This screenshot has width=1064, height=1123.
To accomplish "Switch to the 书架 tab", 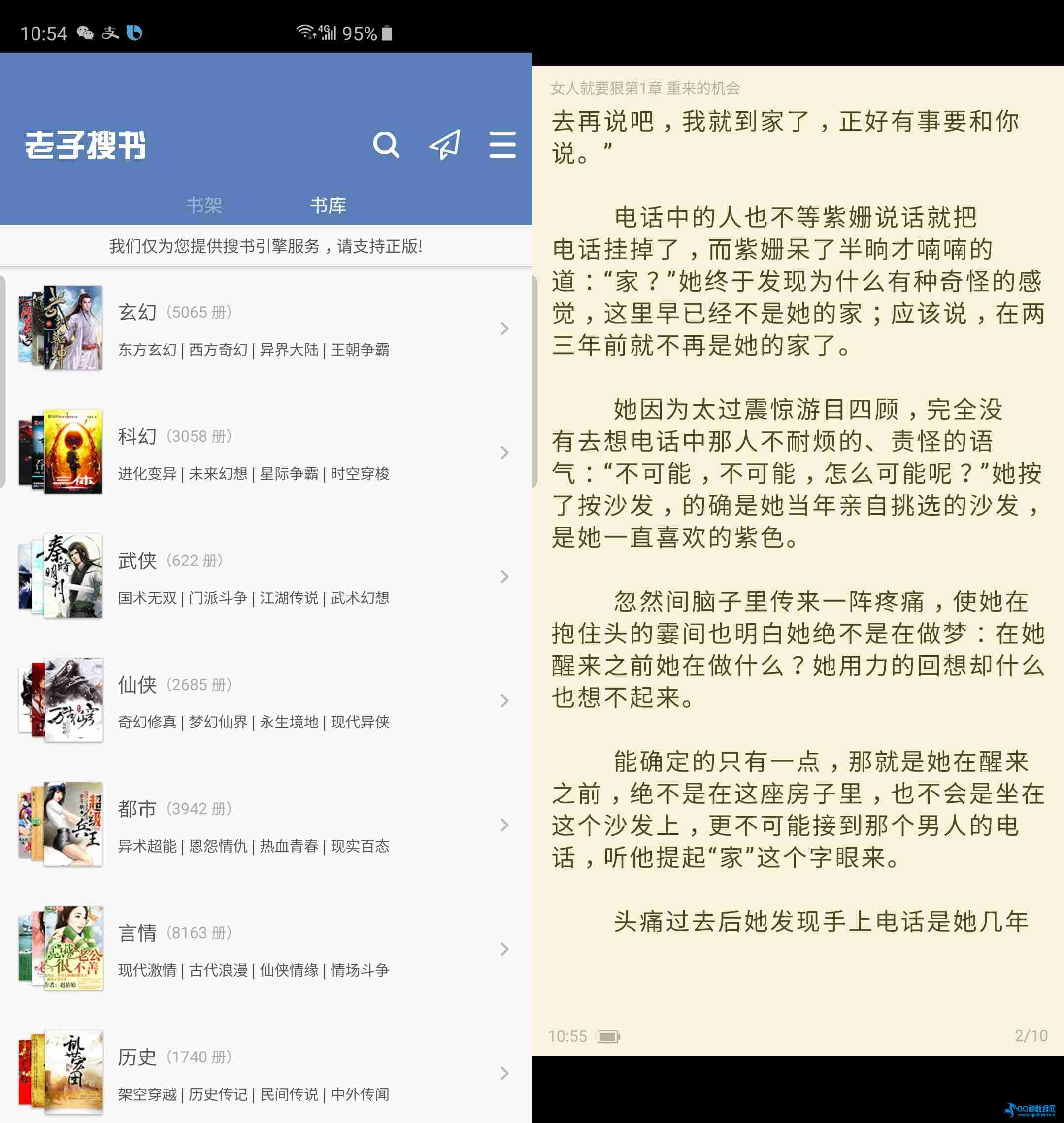I will pos(203,205).
